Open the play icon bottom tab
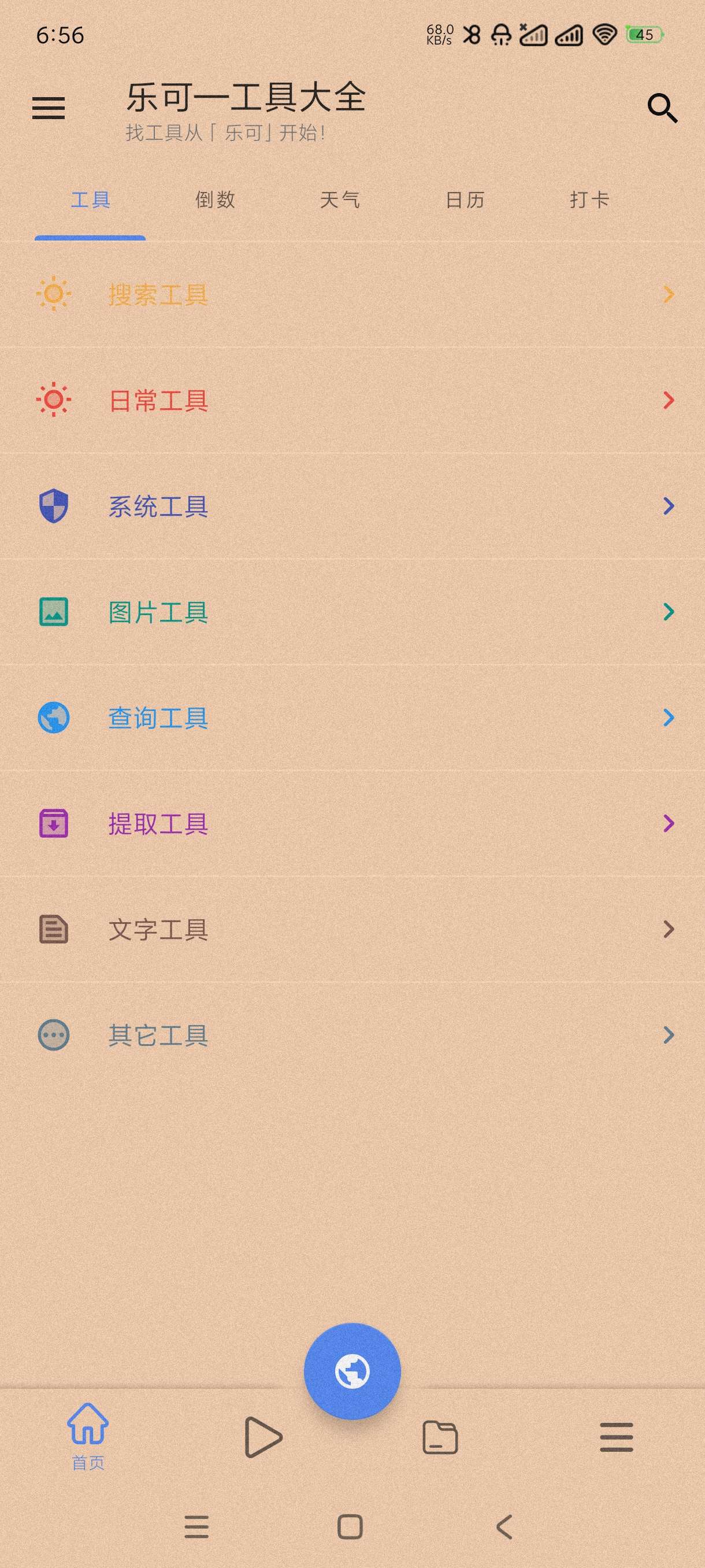 point(263,1437)
